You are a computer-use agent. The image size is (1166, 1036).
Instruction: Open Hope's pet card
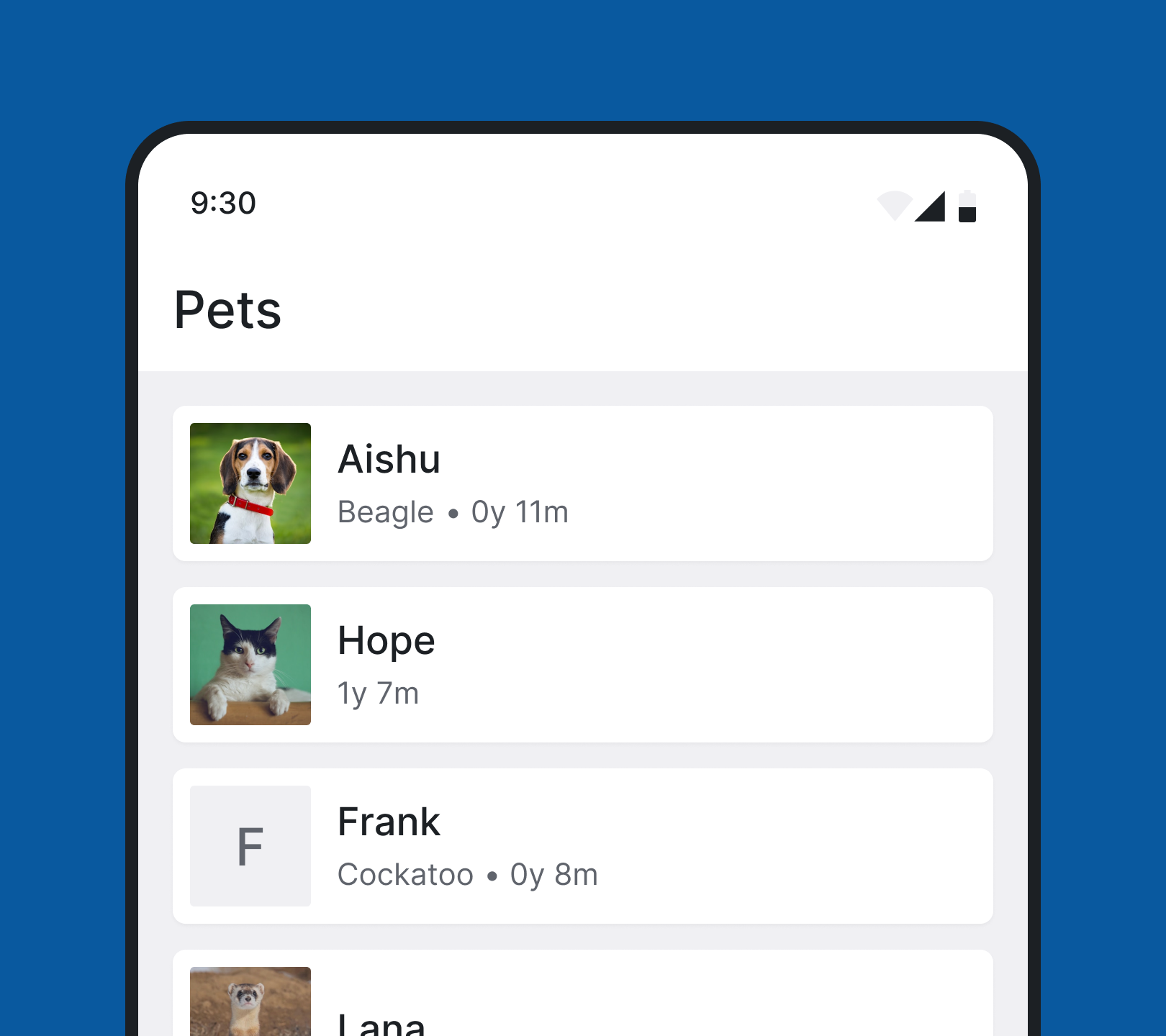point(583,665)
